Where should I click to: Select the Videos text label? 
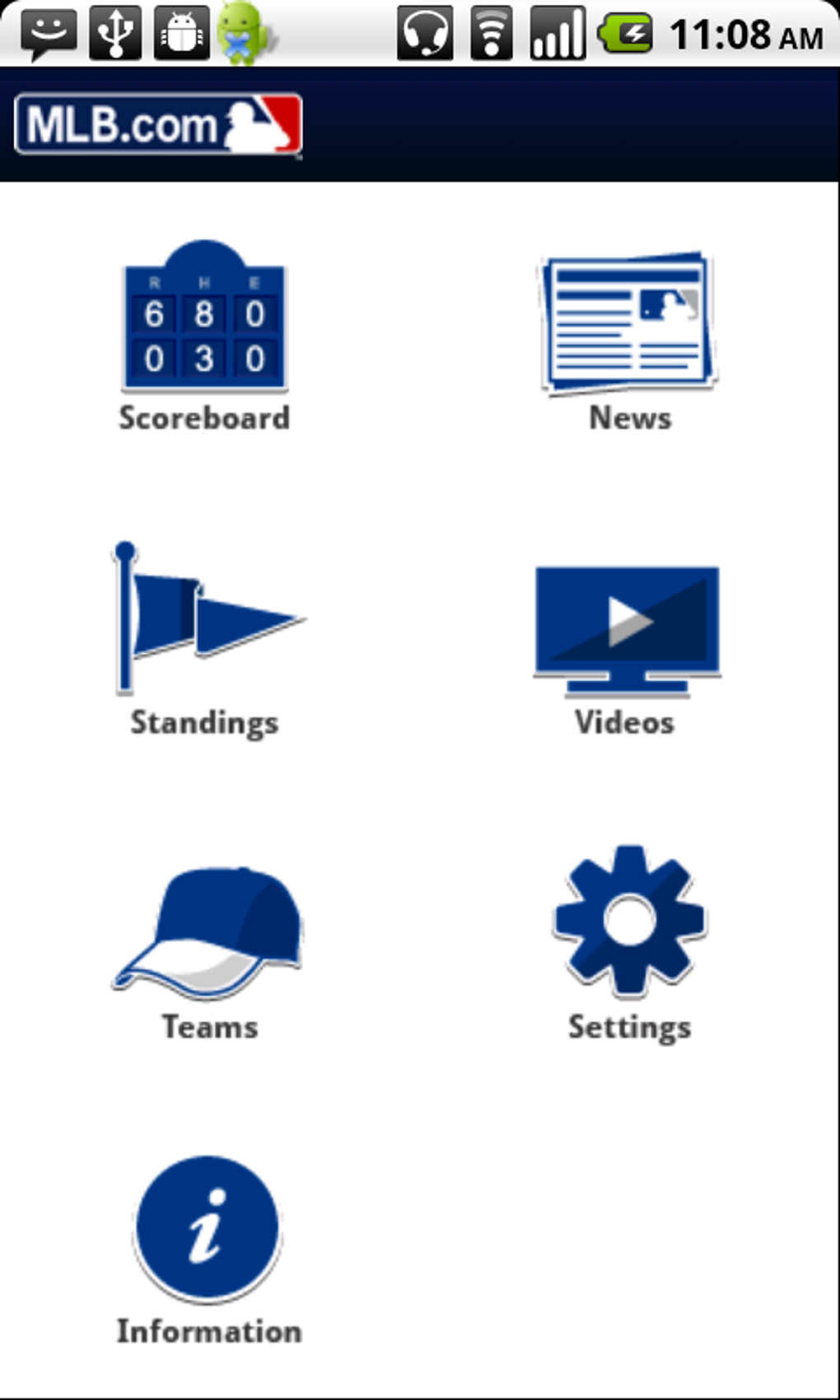click(628, 723)
